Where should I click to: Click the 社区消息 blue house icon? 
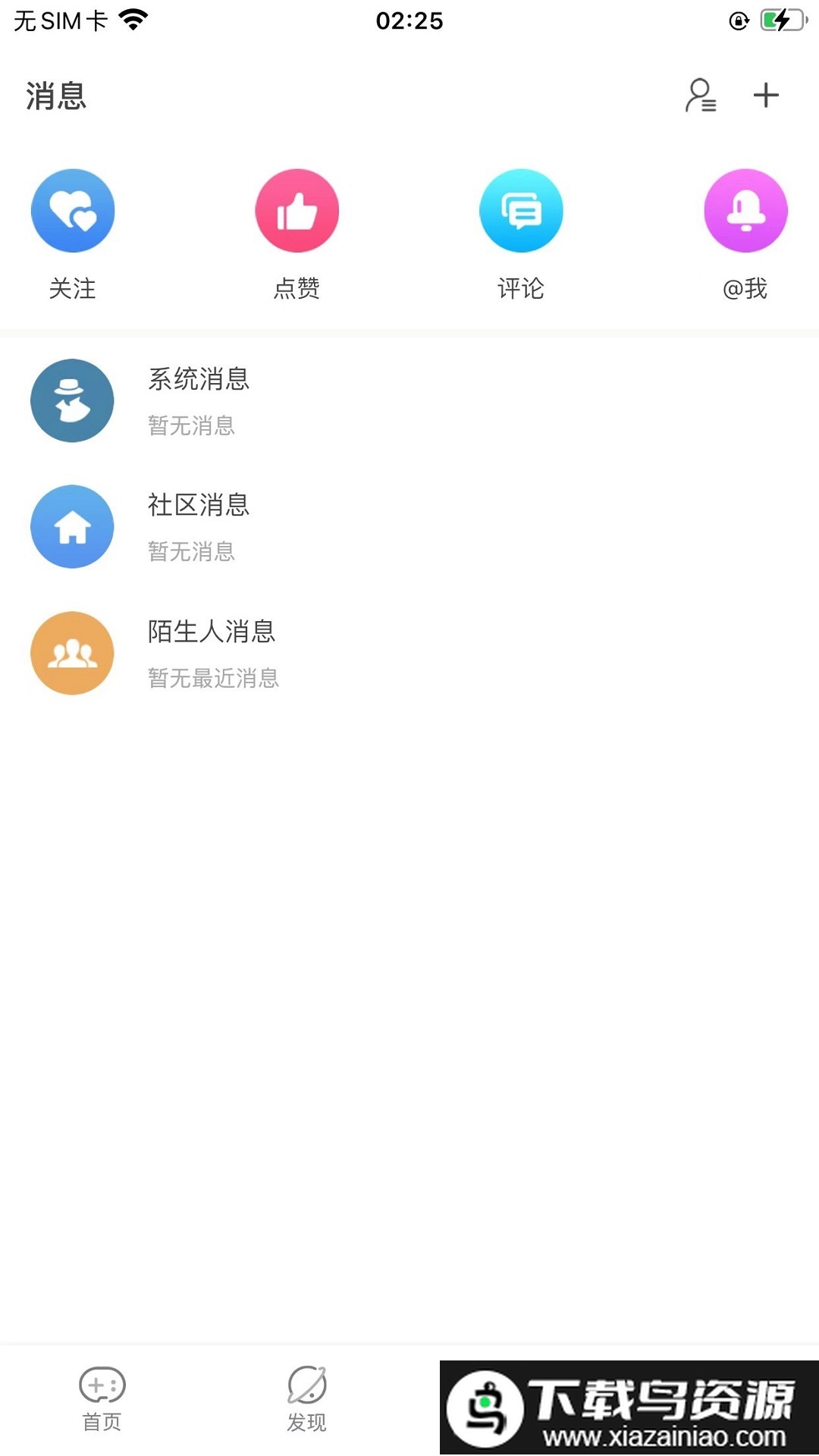72,527
